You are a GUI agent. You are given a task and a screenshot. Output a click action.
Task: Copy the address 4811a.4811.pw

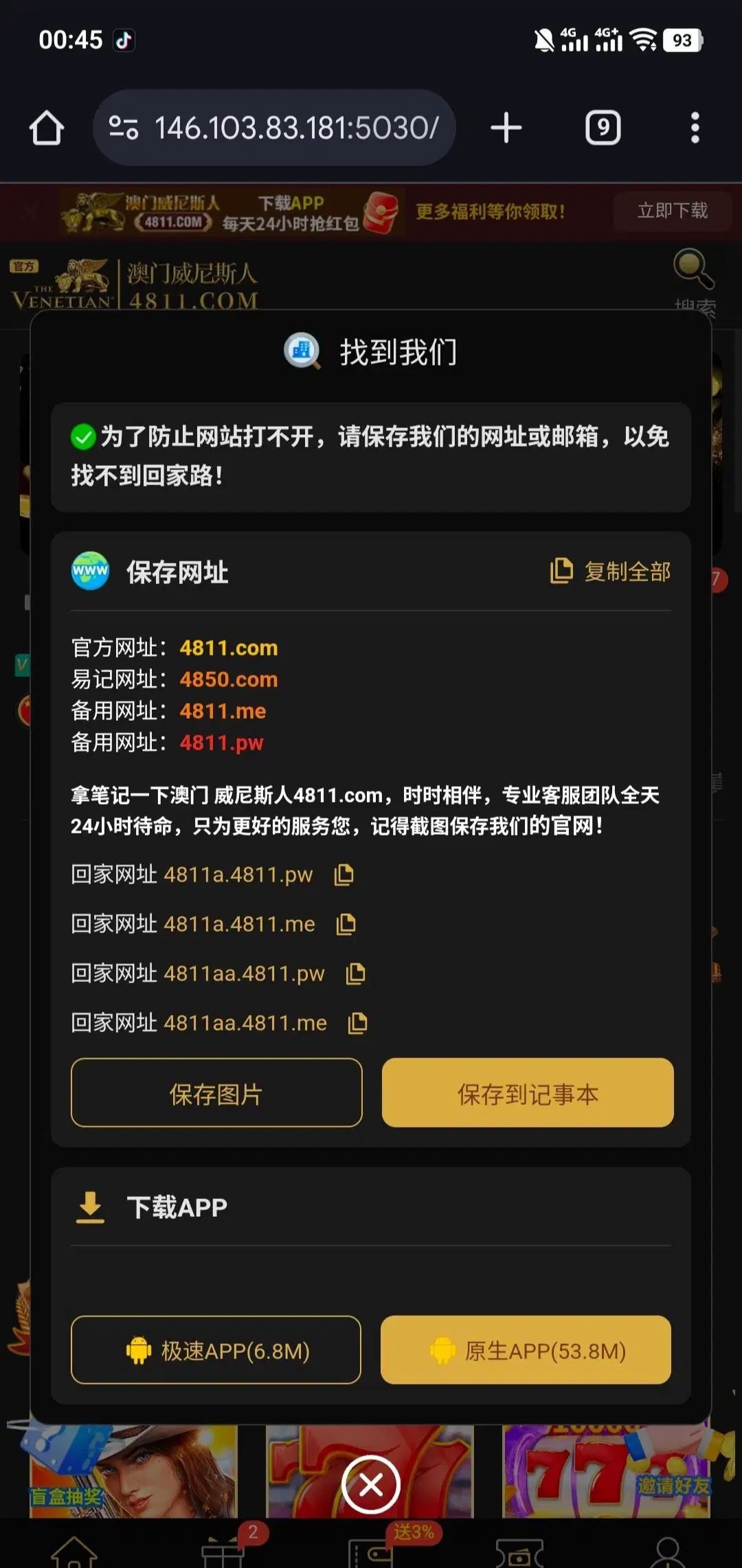[344, 875]
